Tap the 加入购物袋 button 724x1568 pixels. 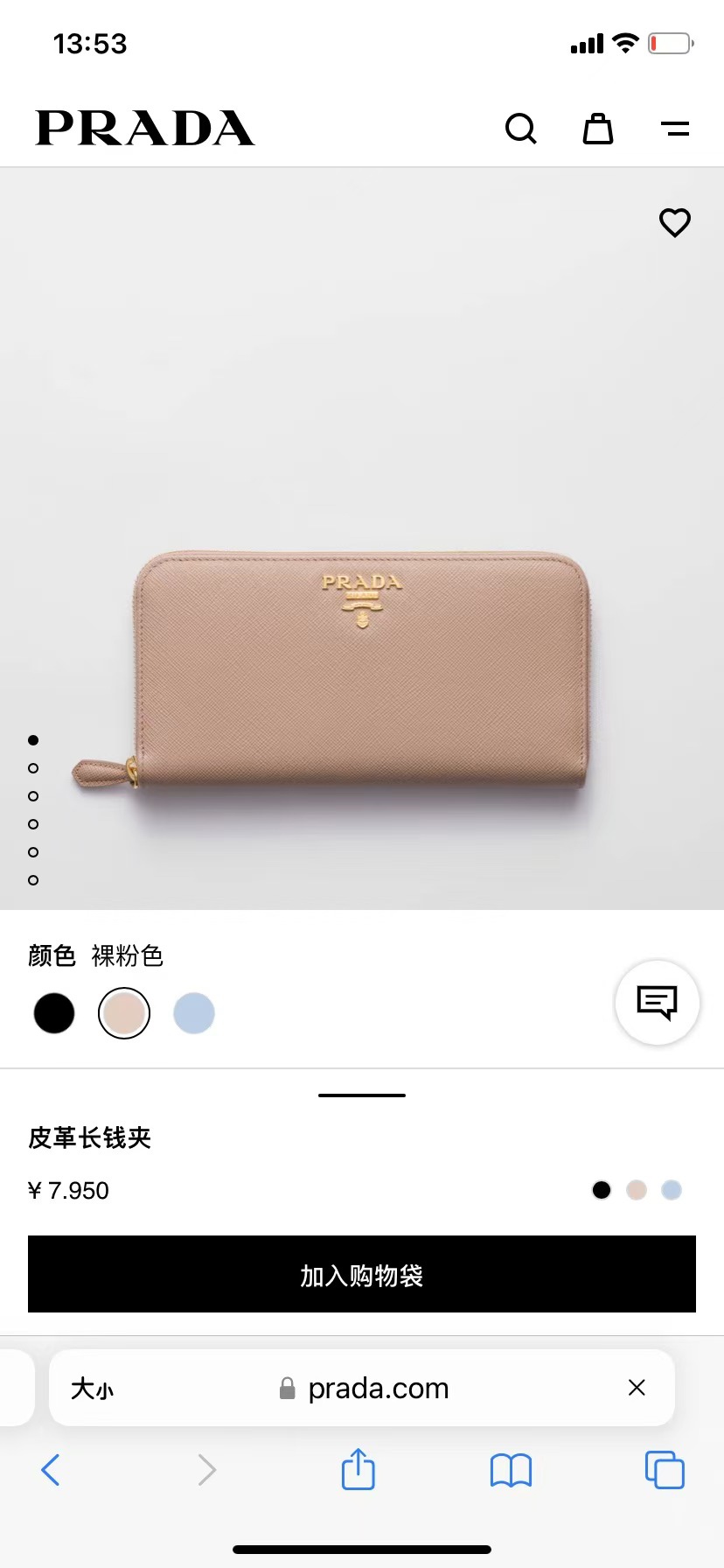click(362, 1274)
